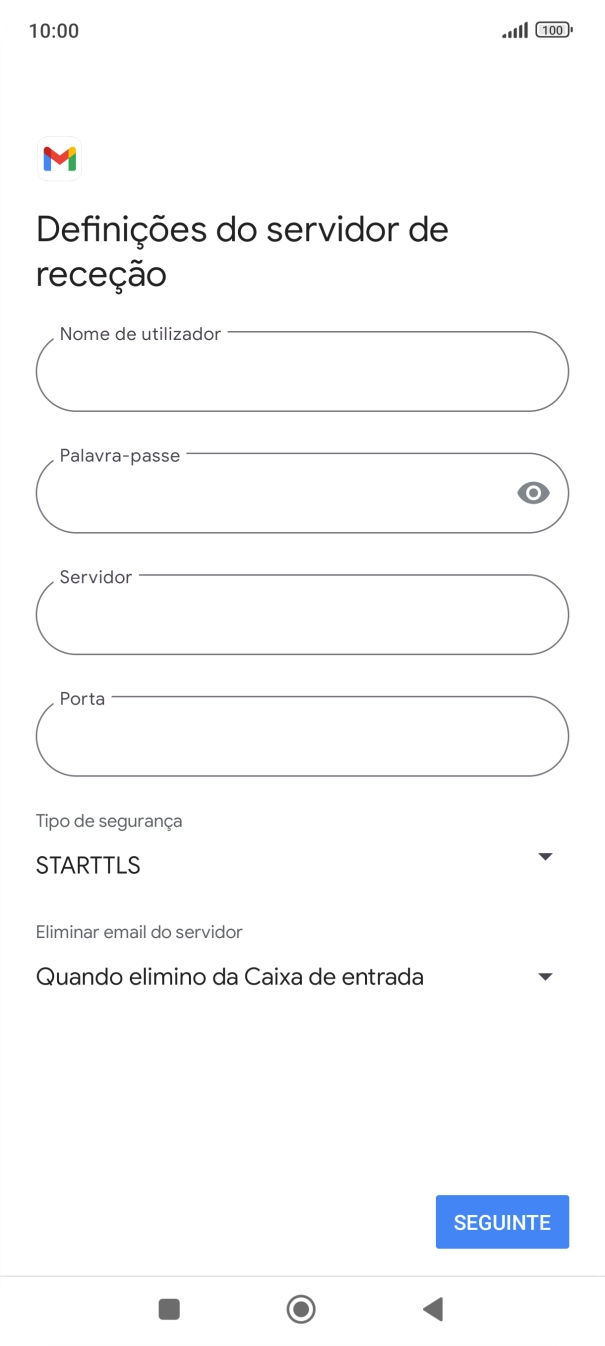Select the Servidor text field

(x=302, y=615)
